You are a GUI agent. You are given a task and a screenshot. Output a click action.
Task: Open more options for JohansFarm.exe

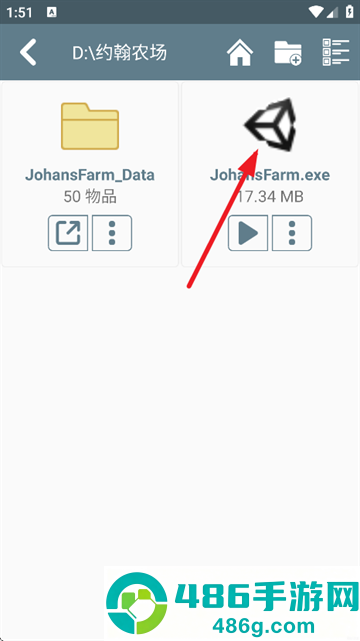tap(292, 233)
